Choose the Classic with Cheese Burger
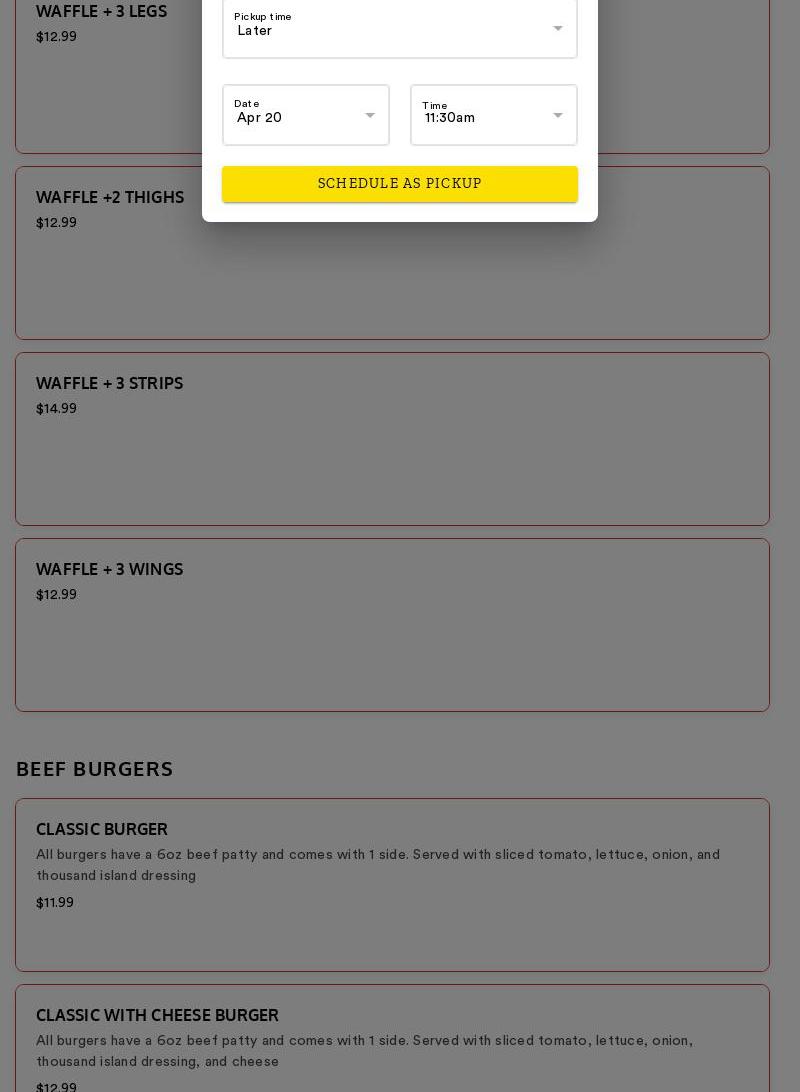The width and height of the screenshot is (800, 1092). [x=392, y=1040]
